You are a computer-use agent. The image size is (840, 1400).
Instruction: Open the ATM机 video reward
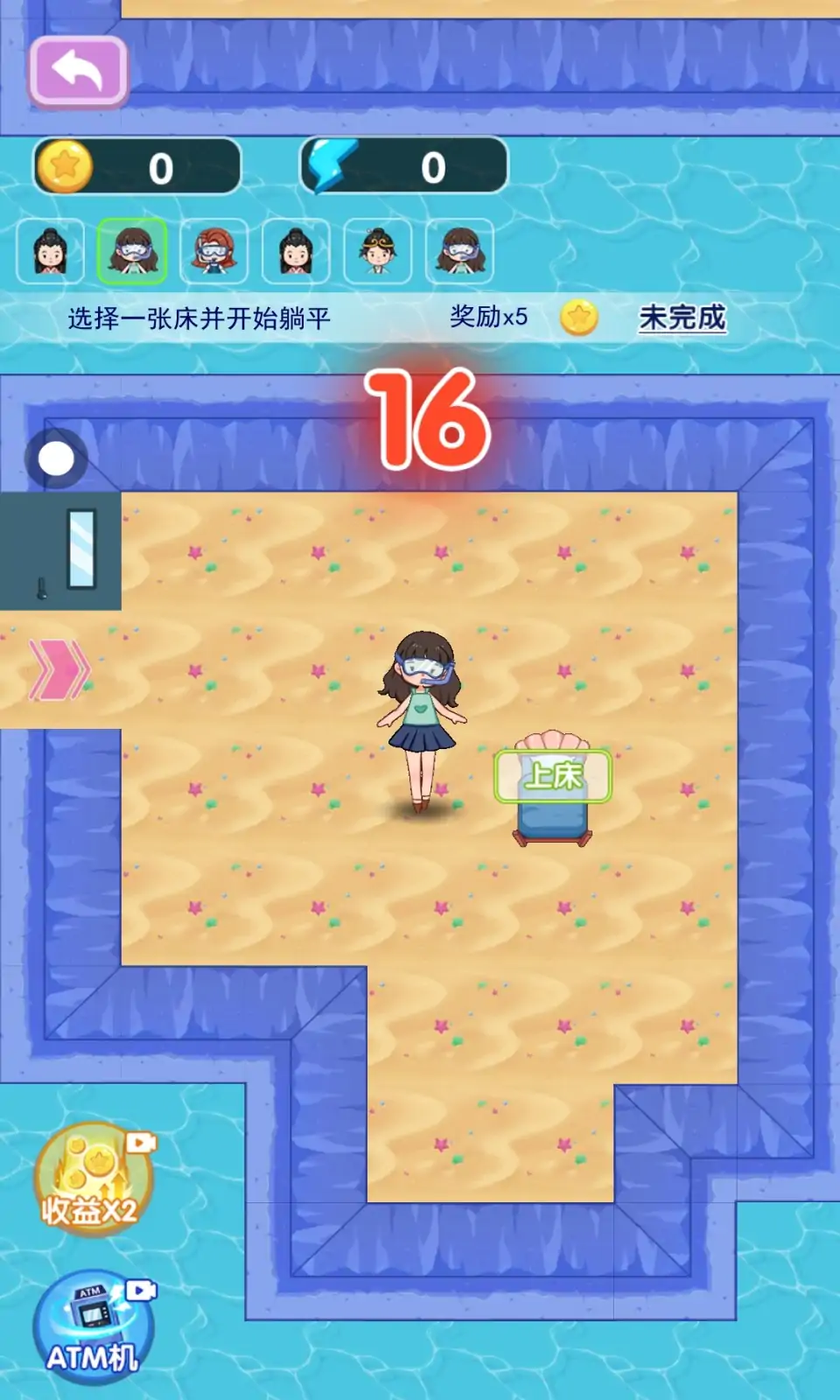tap(94, 1327)
